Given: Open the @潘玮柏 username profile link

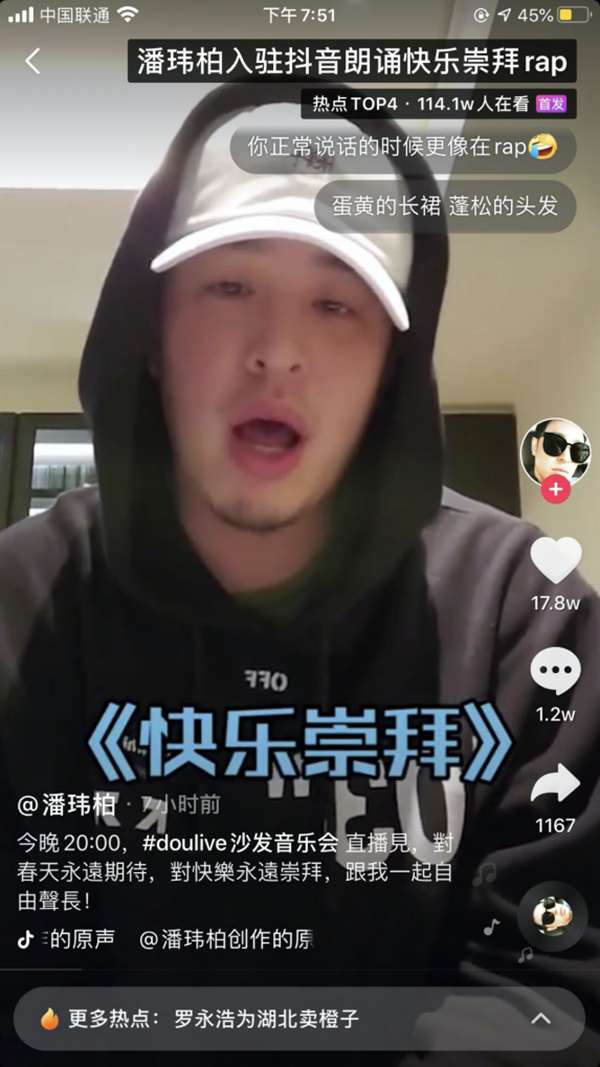Looking at the screenshot, I should click(67, 805).
